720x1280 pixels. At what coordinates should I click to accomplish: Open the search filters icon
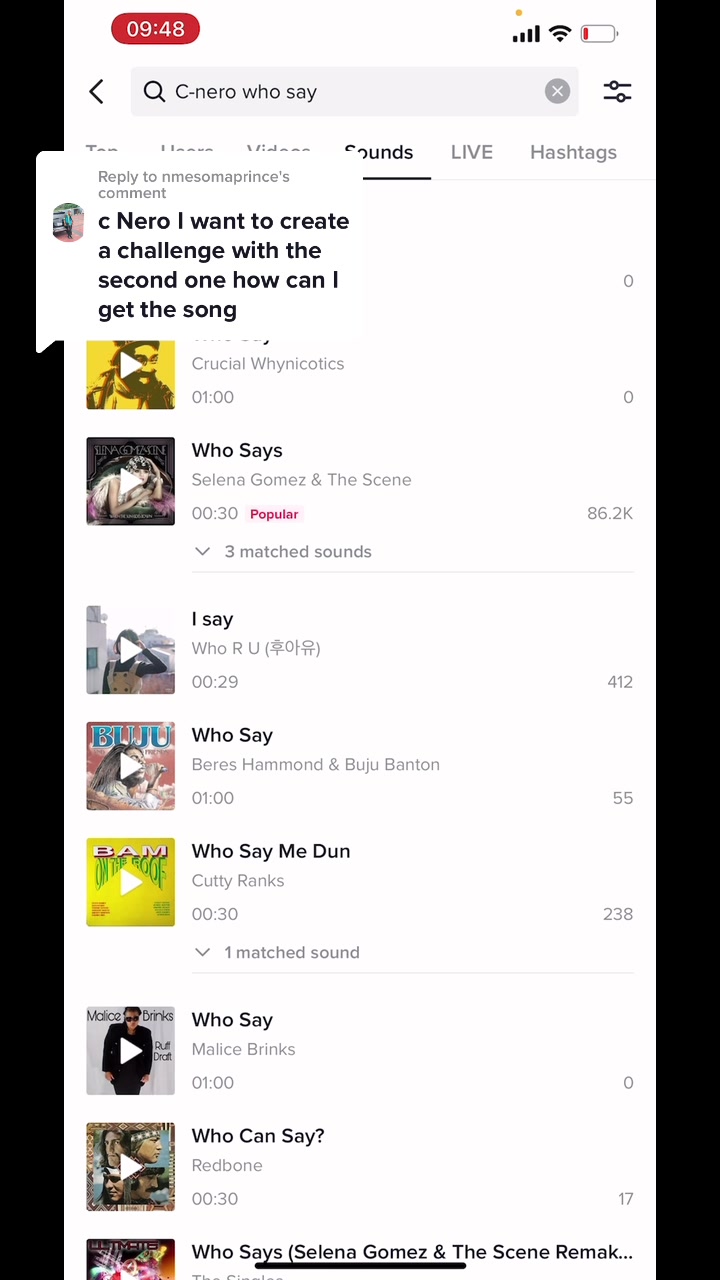617,92
